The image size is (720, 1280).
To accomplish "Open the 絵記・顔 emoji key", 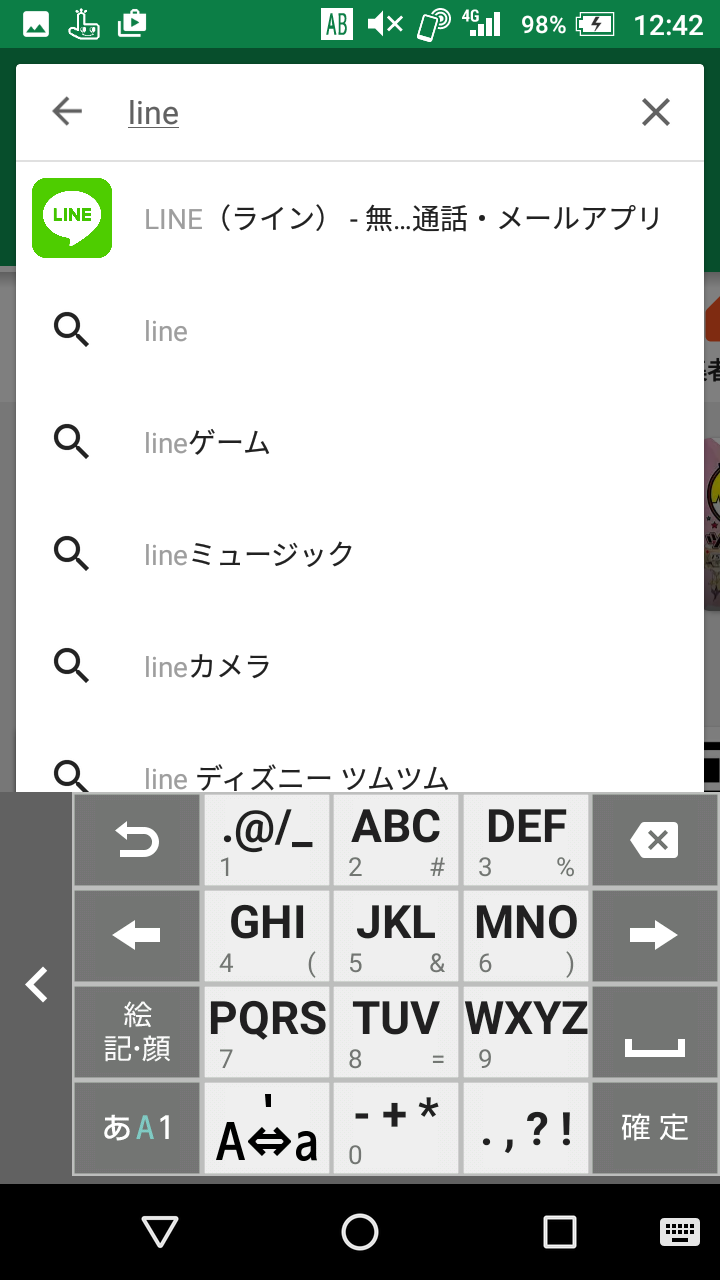I will pos(137,1032).
